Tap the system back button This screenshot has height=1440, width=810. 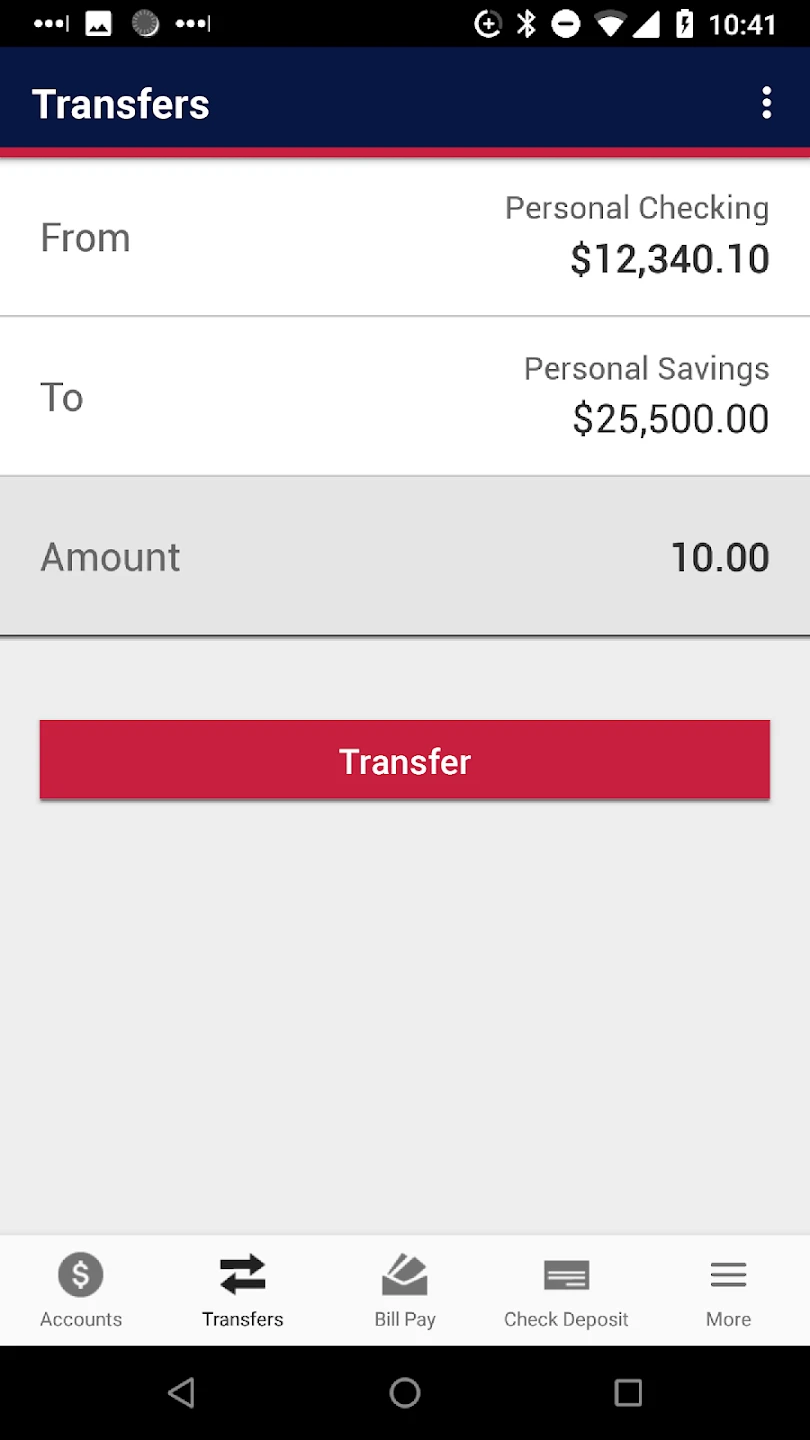tap(181, 1392)
